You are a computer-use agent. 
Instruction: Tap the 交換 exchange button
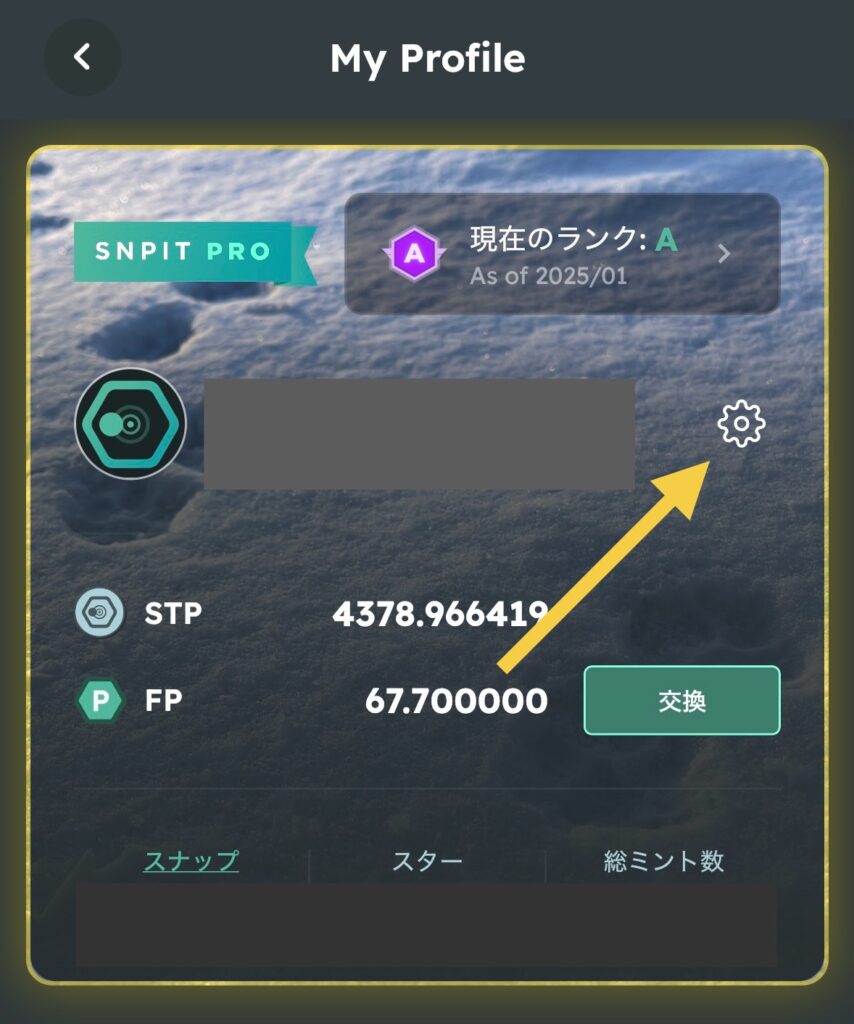pos(682,700)
